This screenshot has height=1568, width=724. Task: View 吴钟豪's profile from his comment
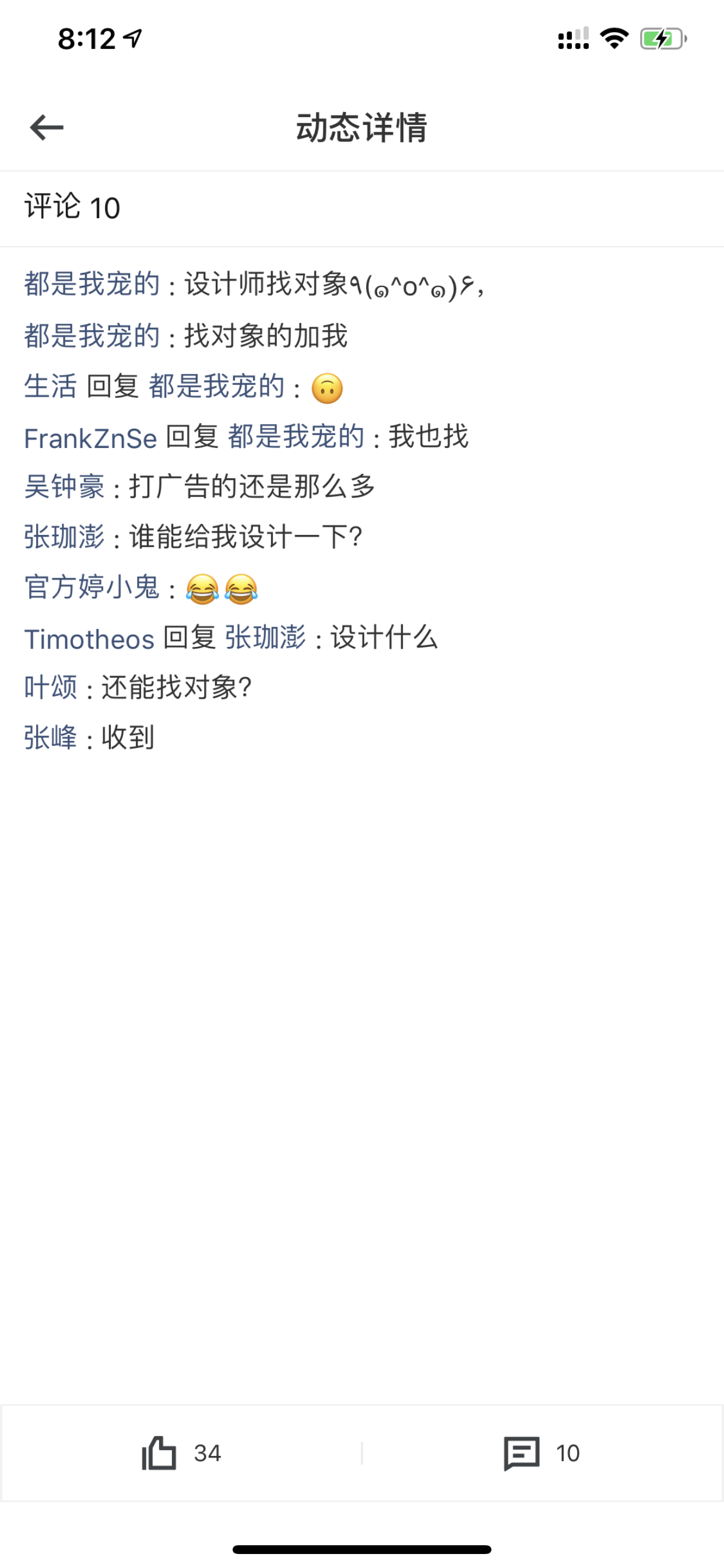(x=65, y=487)
